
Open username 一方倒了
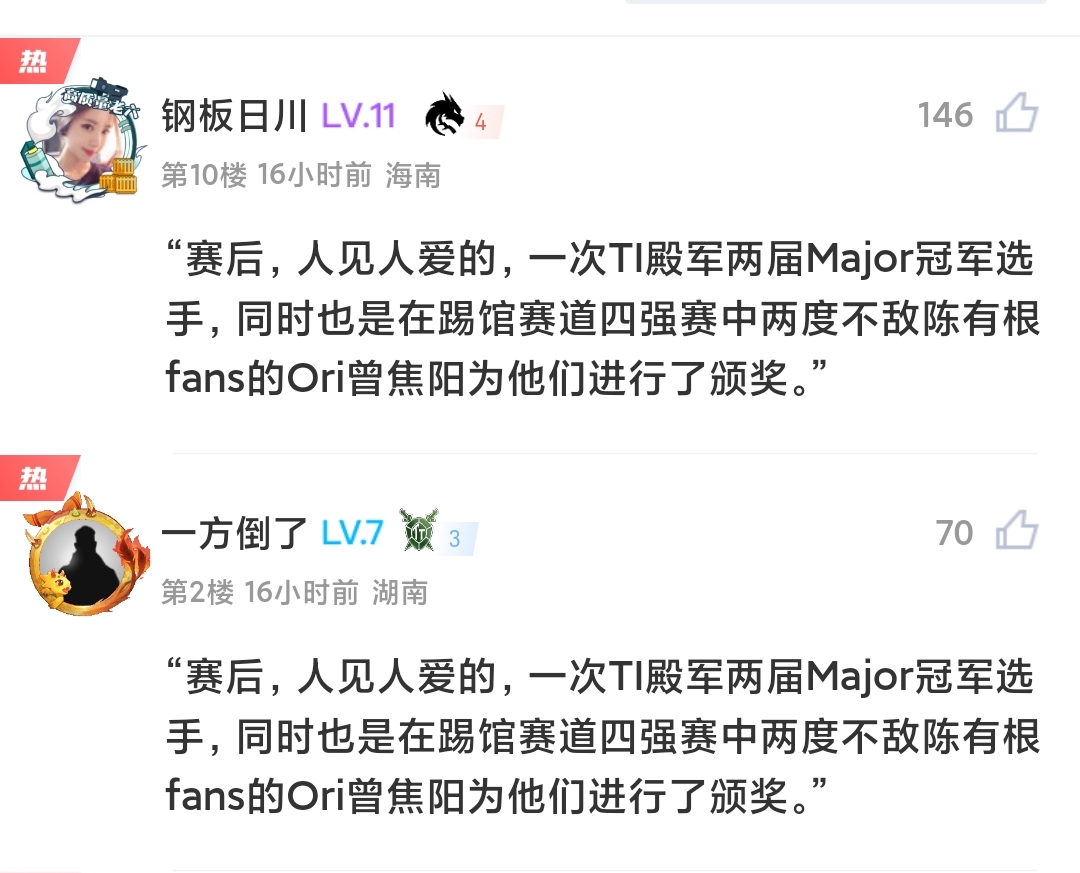coord(234,533)
